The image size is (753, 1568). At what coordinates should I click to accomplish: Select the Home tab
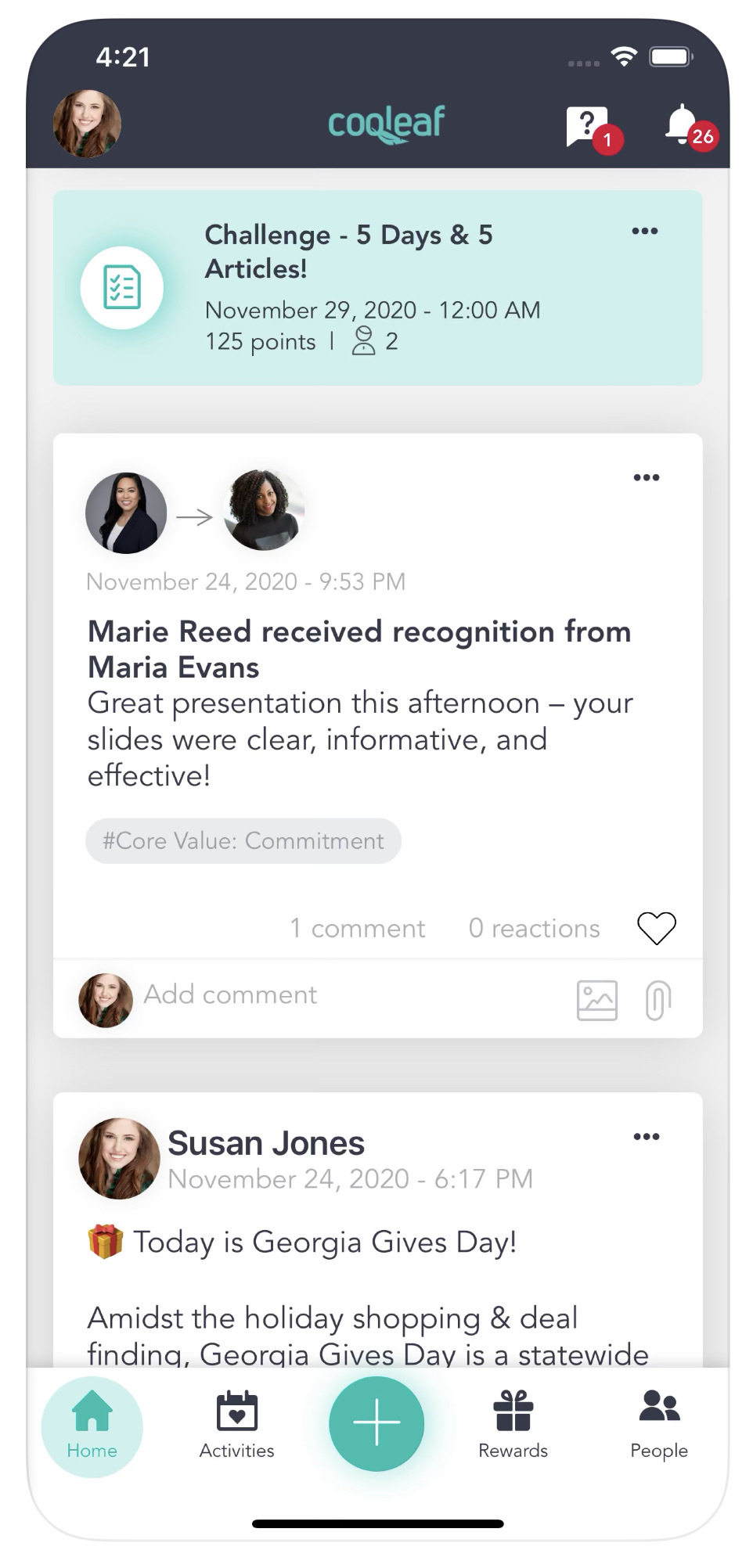click(92, 1426)
